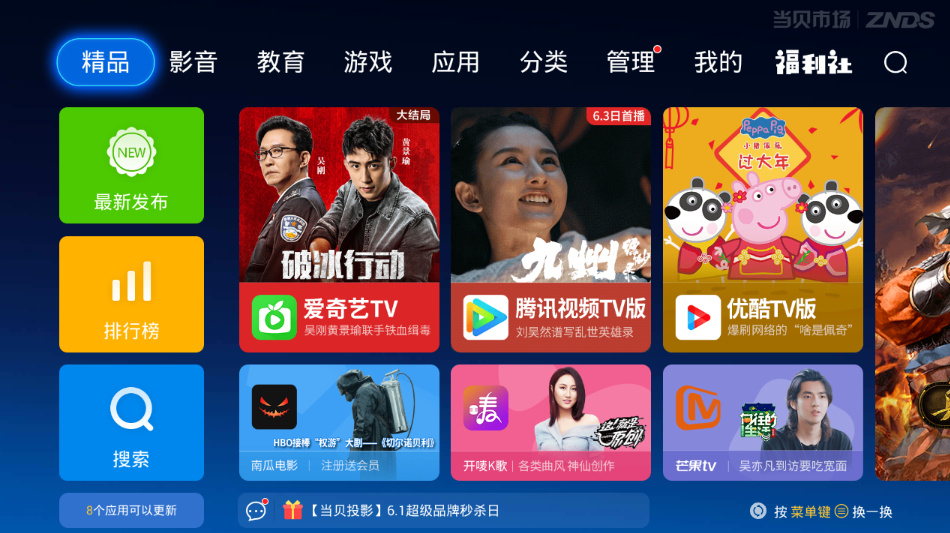Viewport: 950px width, 533px height.
Task: Open the 管理 tab
Action: [631, 62]
